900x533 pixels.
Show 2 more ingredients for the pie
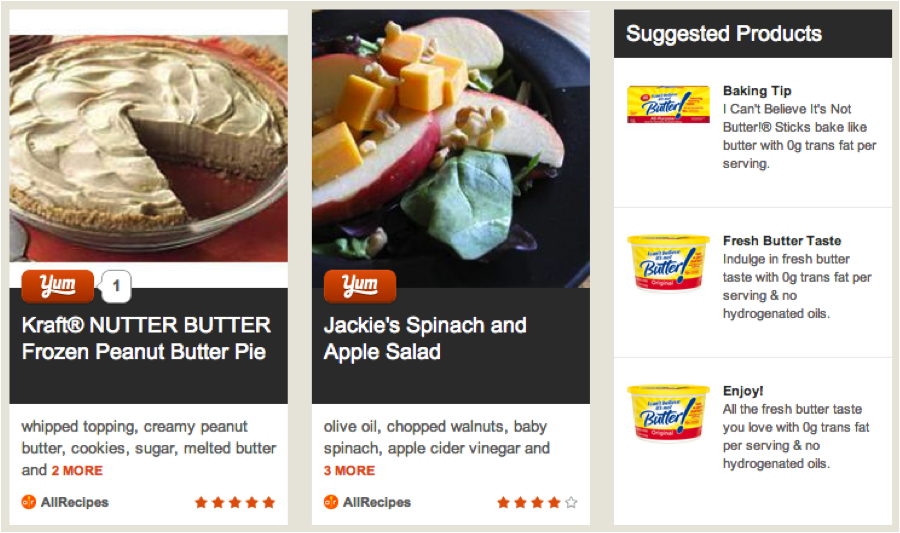point(77,470)
